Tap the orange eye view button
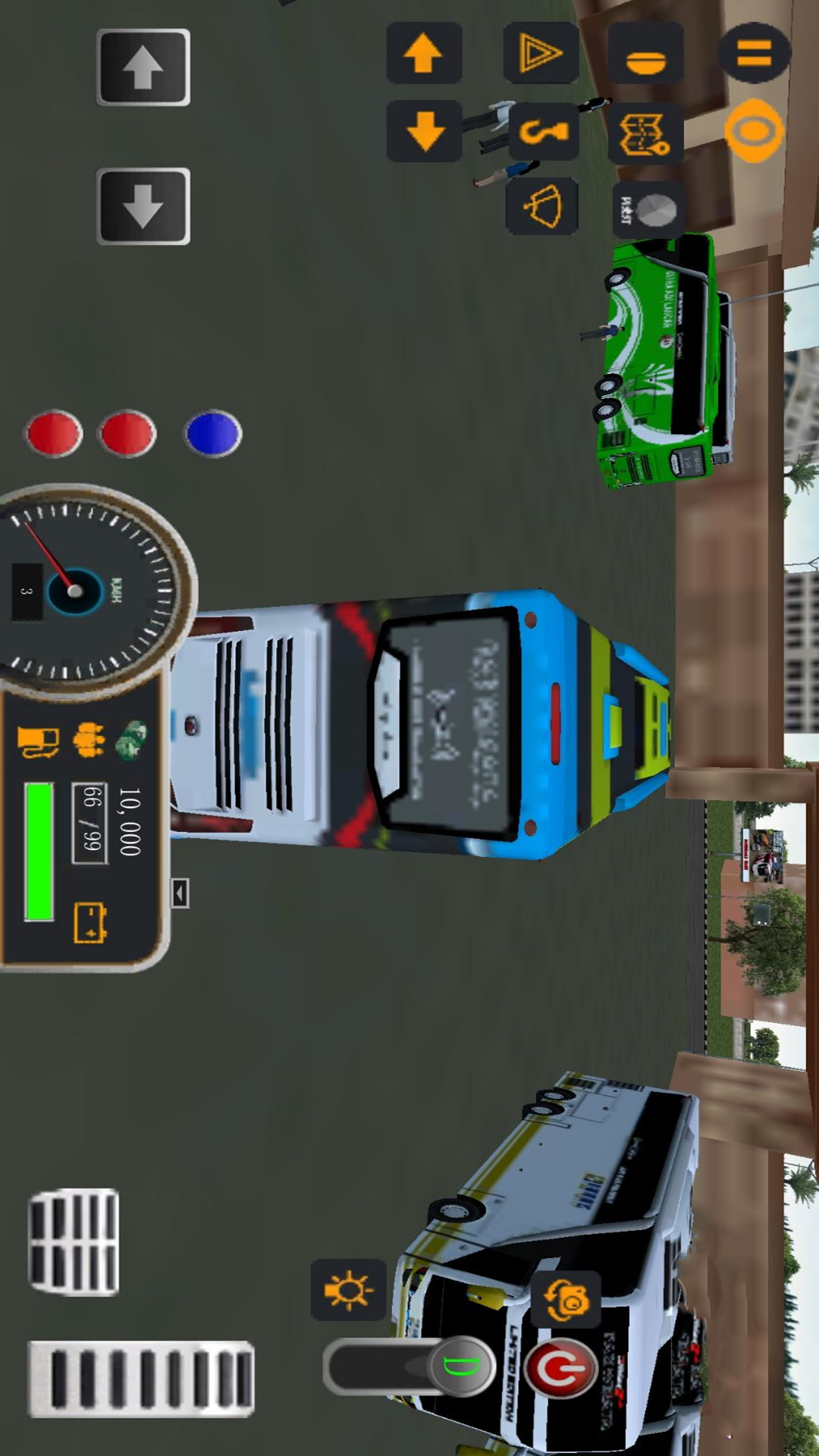This screenshot has height=1456, width=819. coord(754,130)
